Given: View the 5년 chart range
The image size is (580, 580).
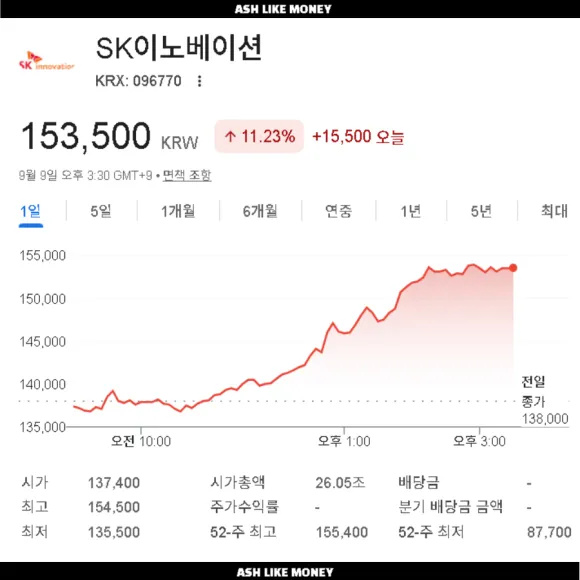Looking at the screenshot, I should coord(481,211).
